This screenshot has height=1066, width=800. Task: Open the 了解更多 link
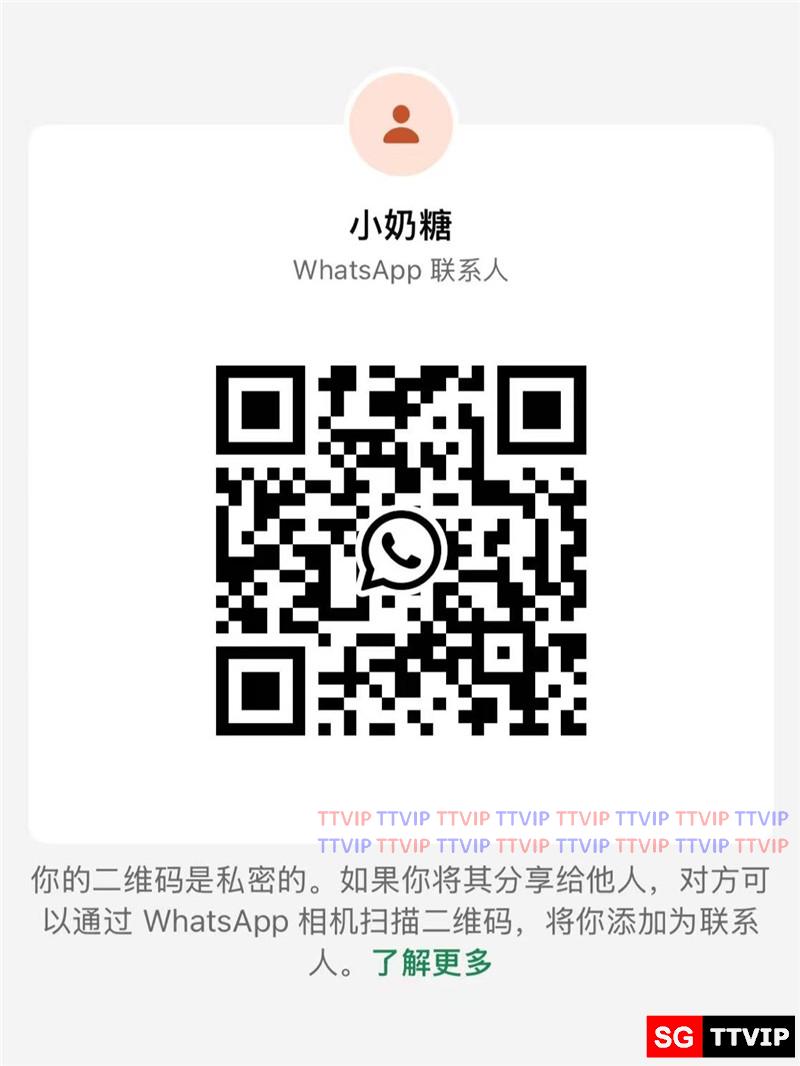(x=432, y=963)
